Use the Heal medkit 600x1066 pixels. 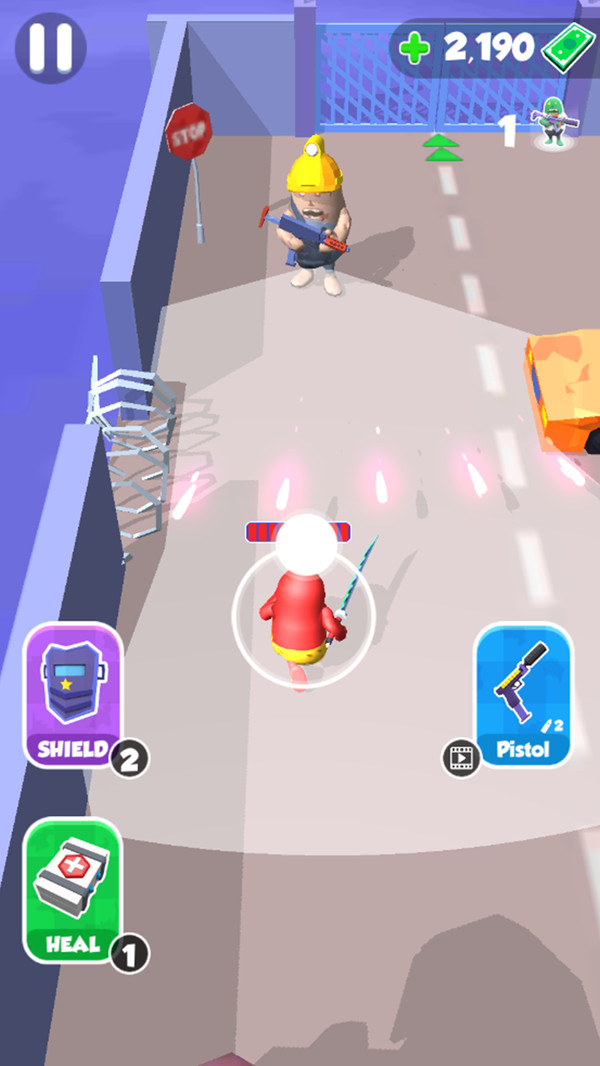[x=73, y=888]
